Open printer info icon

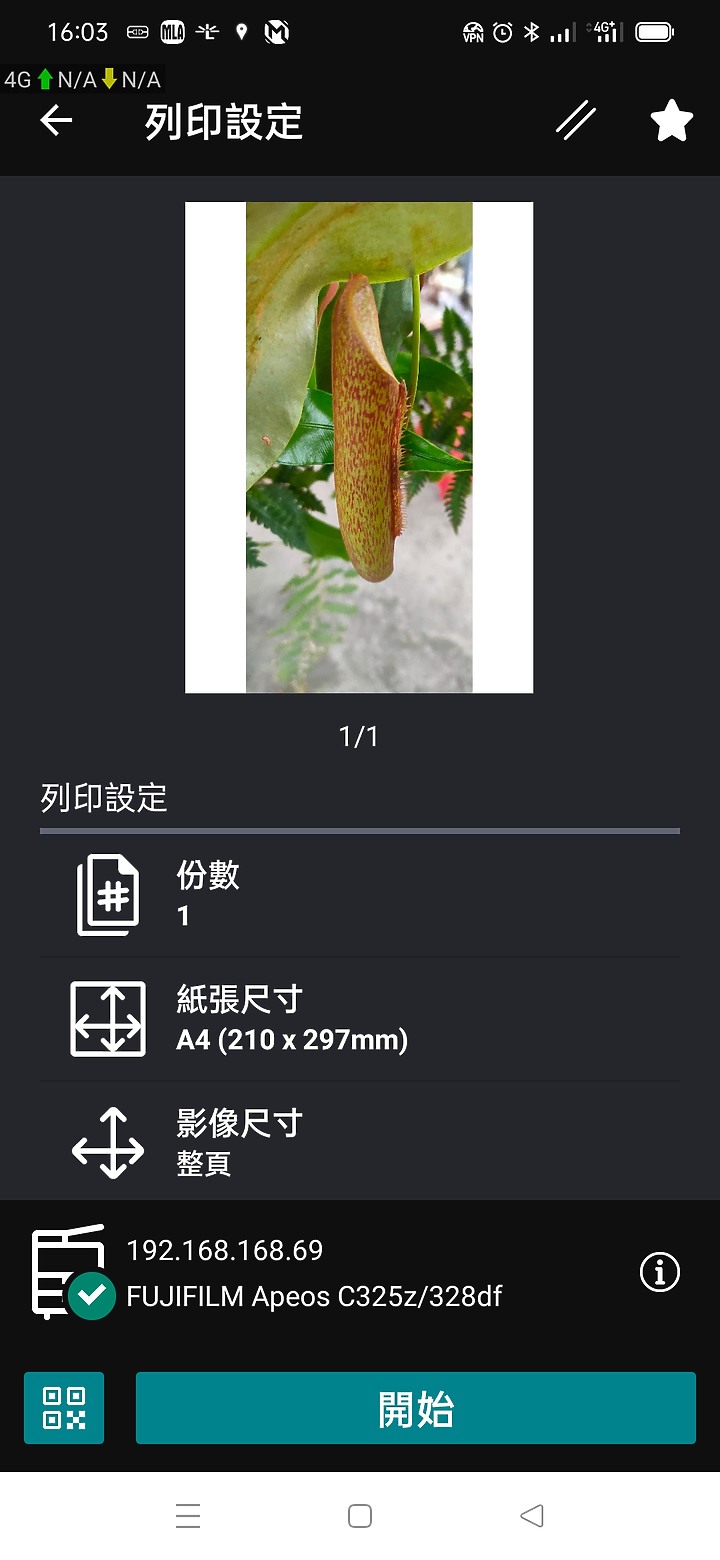tap(659, 1272)
